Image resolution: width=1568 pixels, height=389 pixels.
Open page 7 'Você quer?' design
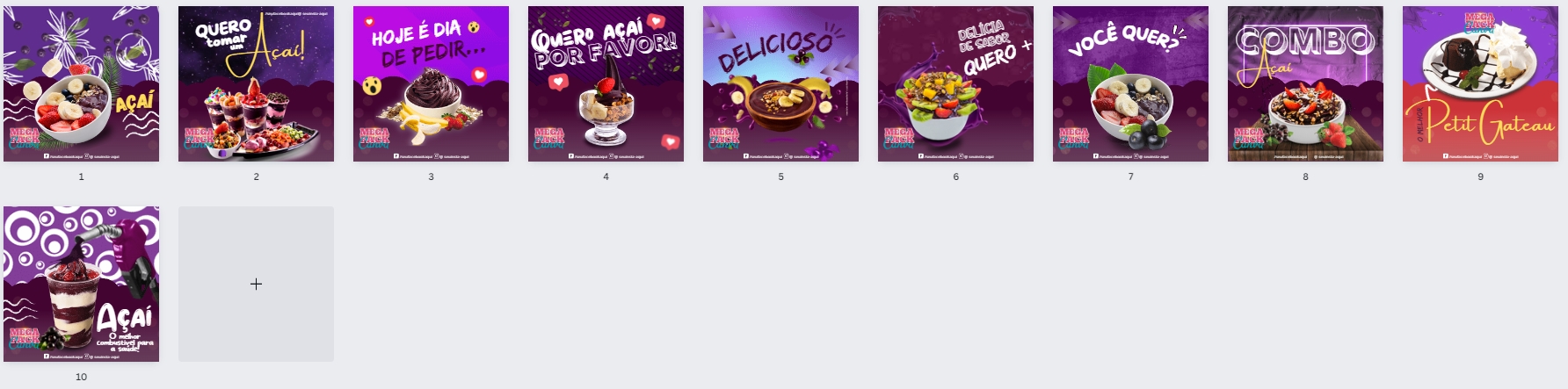click(1130, 83)
